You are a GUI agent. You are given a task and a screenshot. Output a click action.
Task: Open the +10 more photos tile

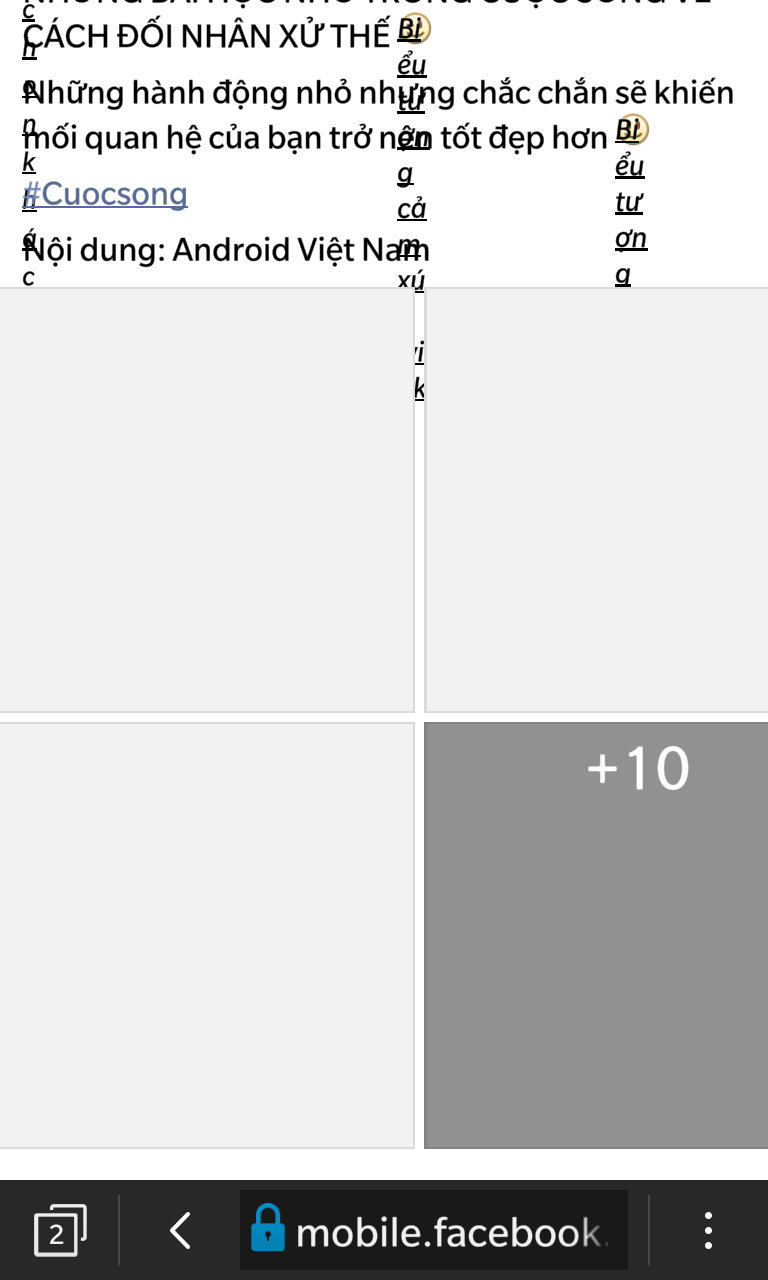596,935
